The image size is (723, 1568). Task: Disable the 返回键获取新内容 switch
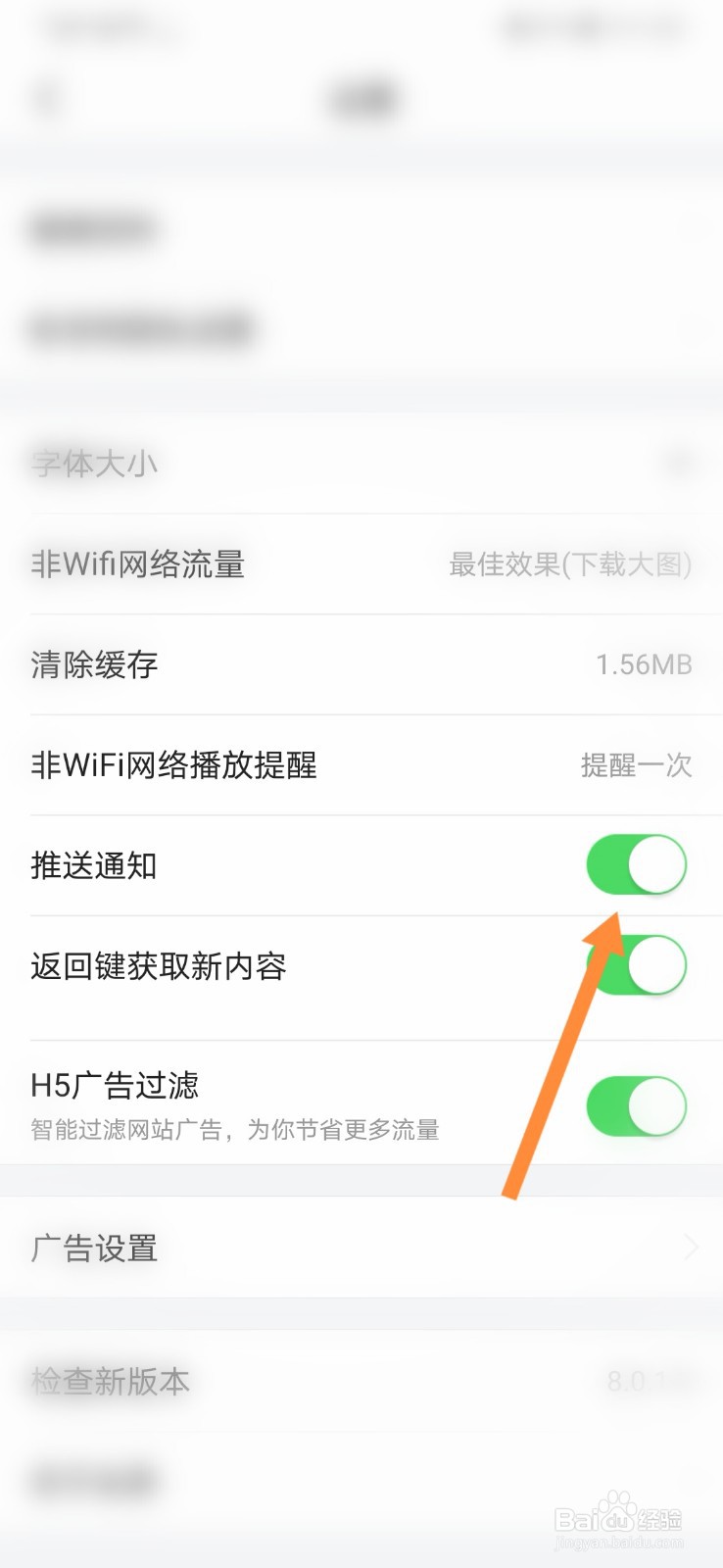[x=636, y=965]
